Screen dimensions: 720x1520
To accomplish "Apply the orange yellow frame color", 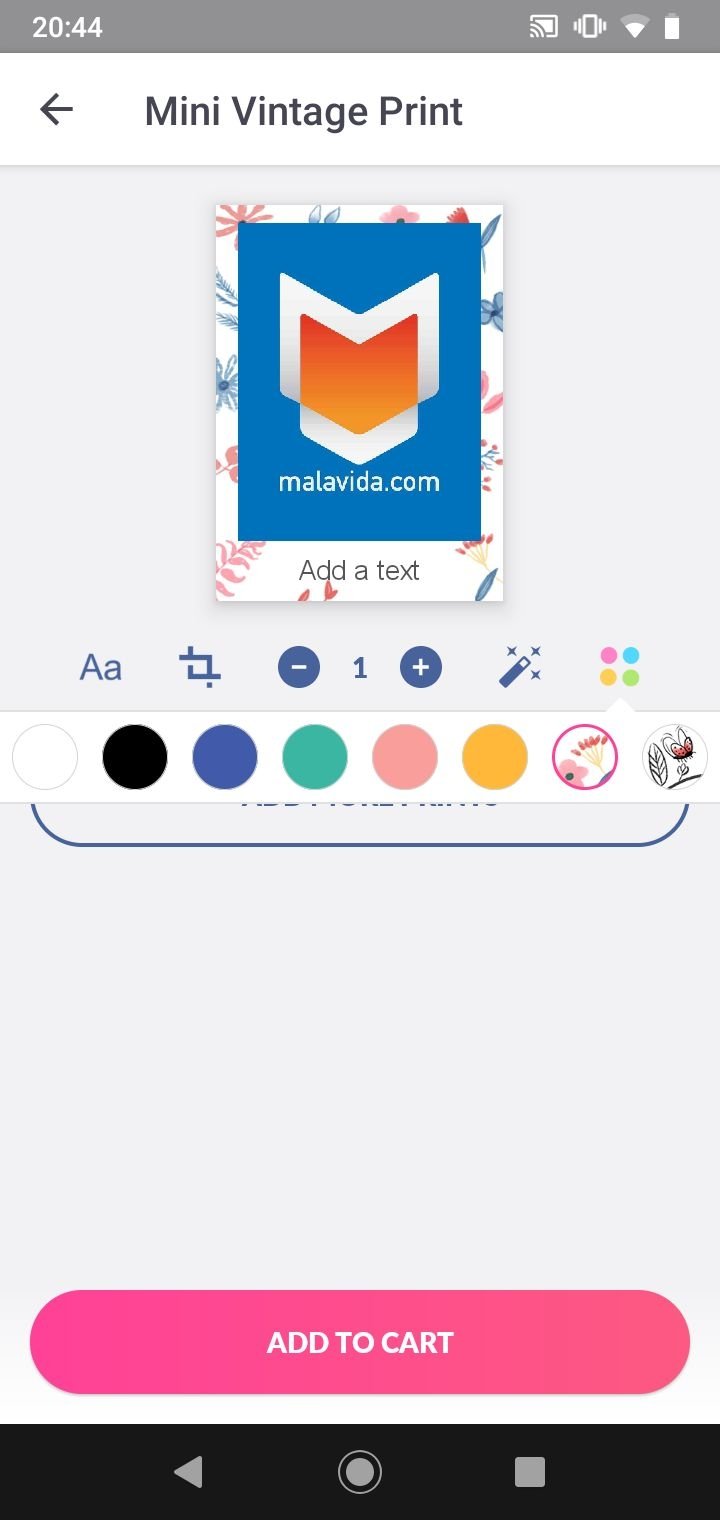I will tap(495, 757).
